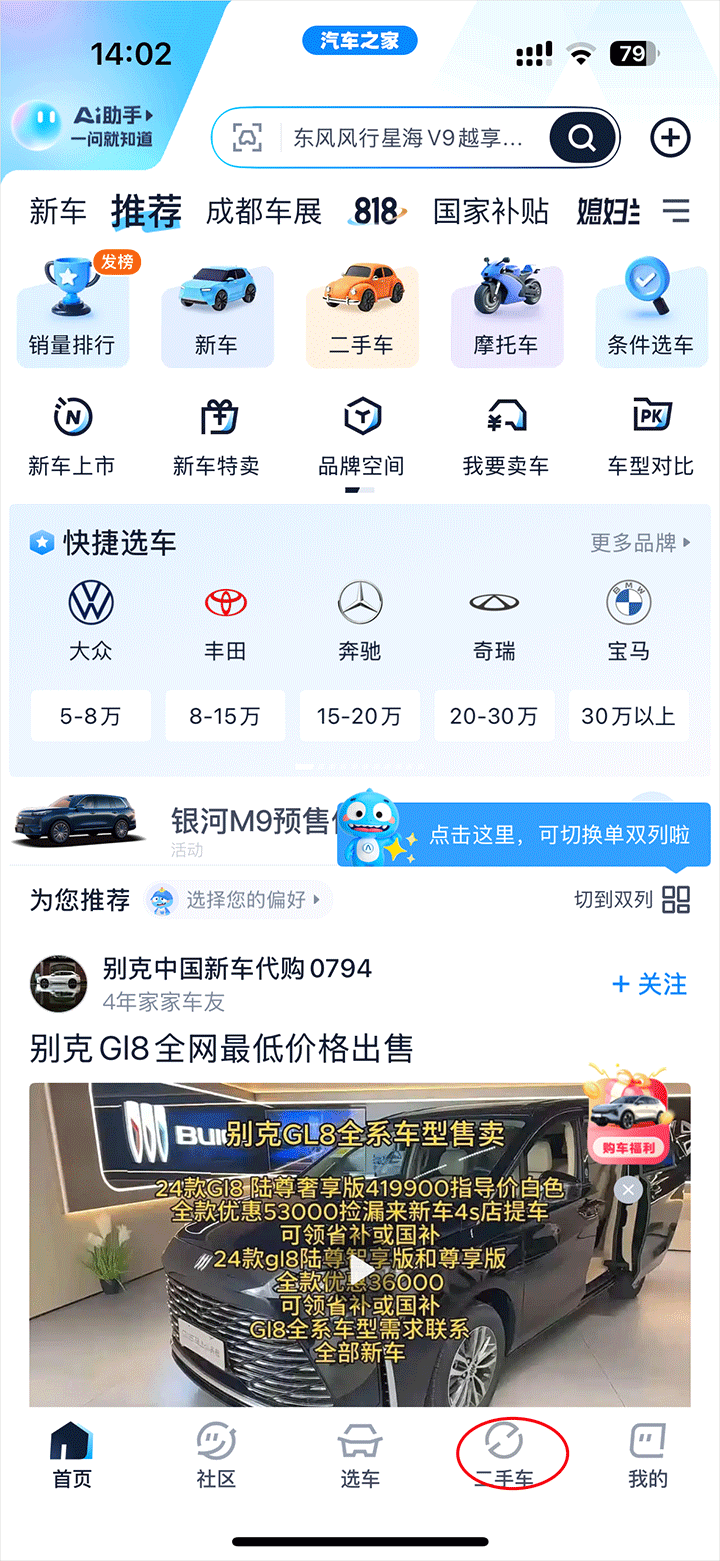Switch feed to 切到双列 layout
Screen dimensions: 720x1561
point(632,899)
